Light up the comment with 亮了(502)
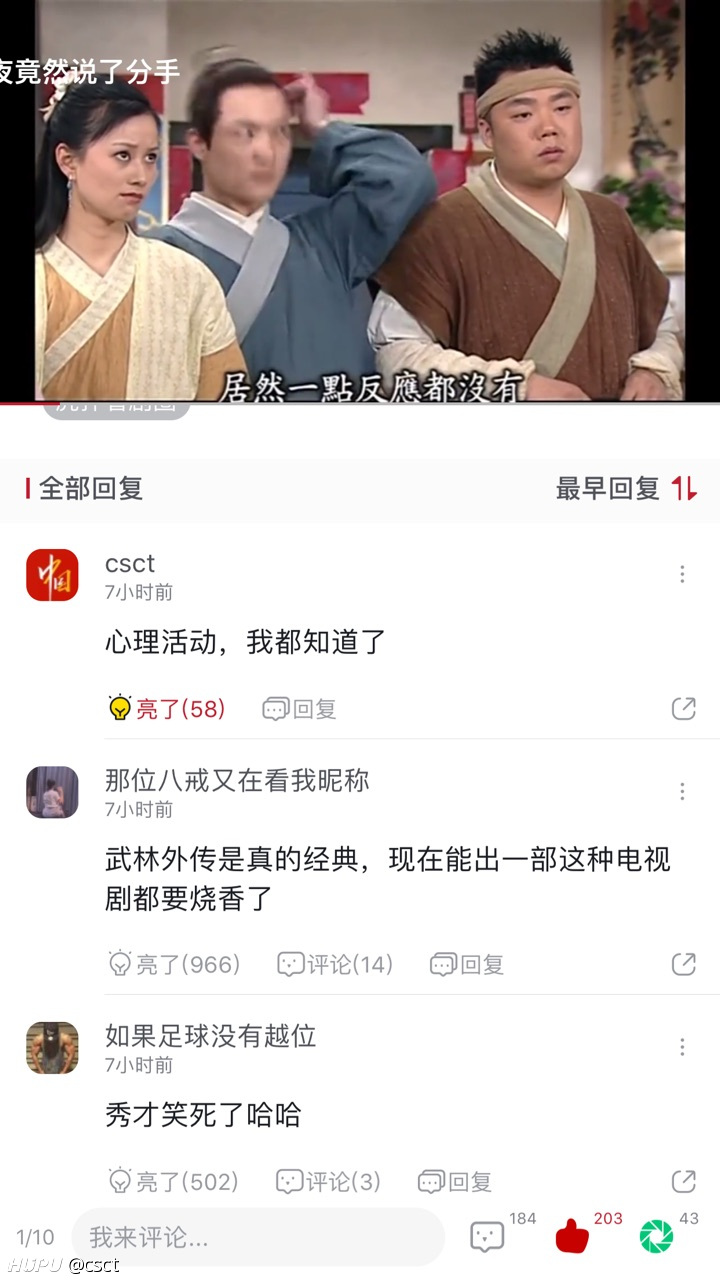Screen dimensions: 720x1280 click(173, 1181)
